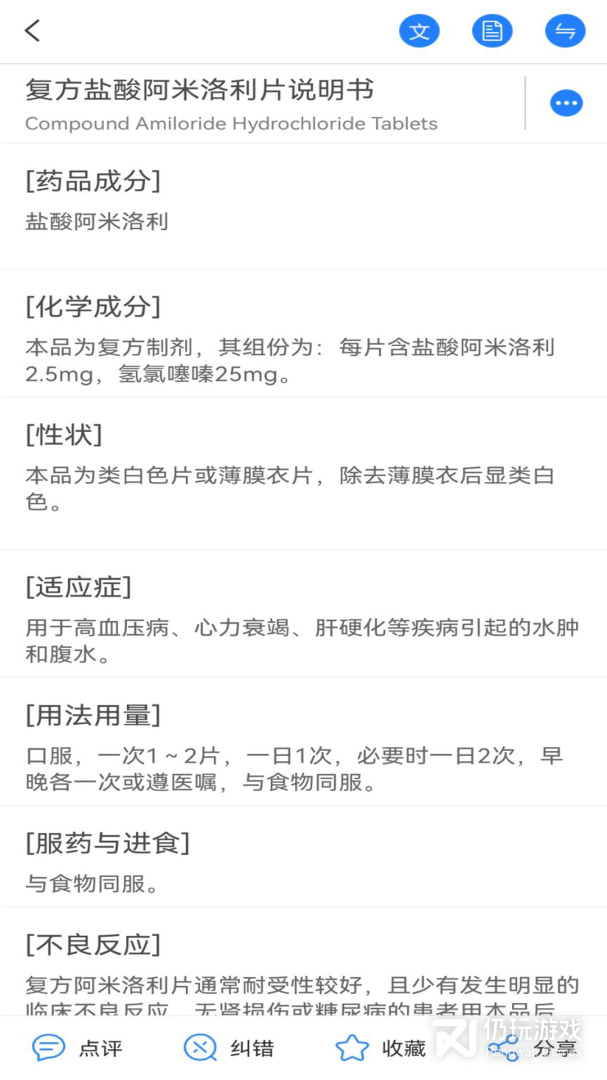
Task: Go back using the top-left arrow
Action: [33, 31]
